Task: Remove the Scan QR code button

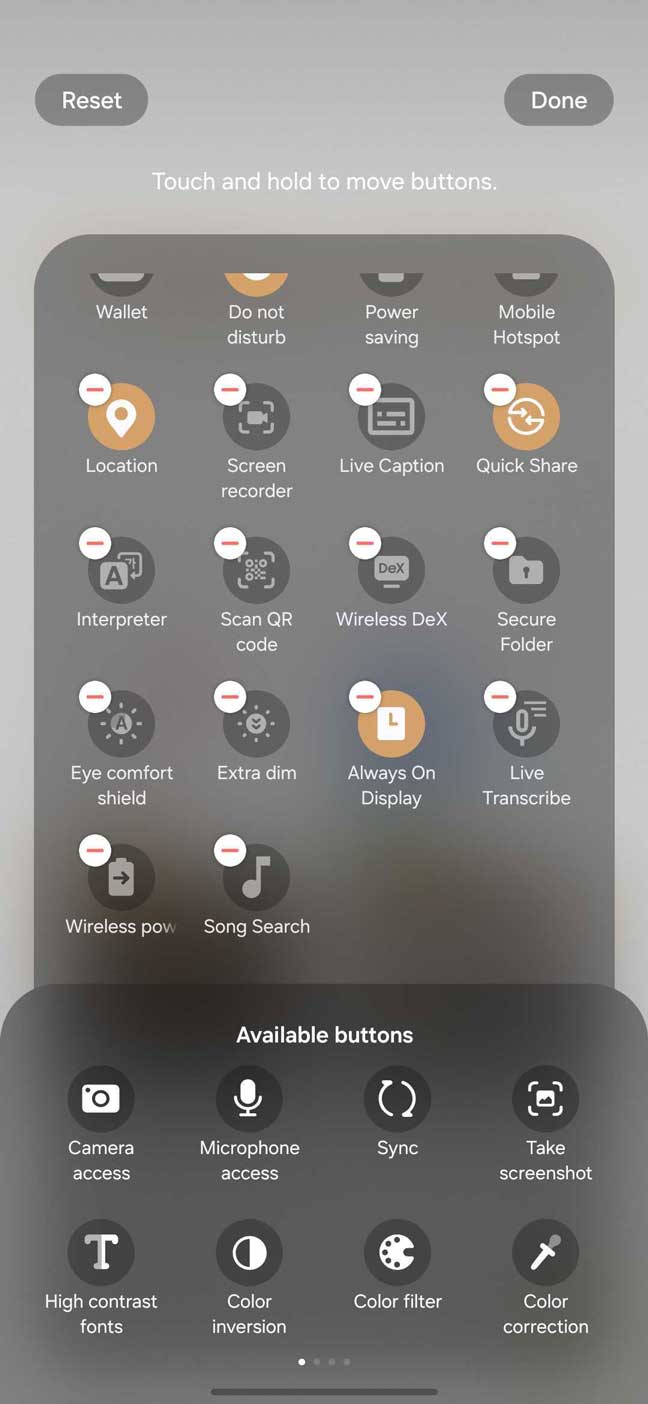Action: [x=230, y=544]
